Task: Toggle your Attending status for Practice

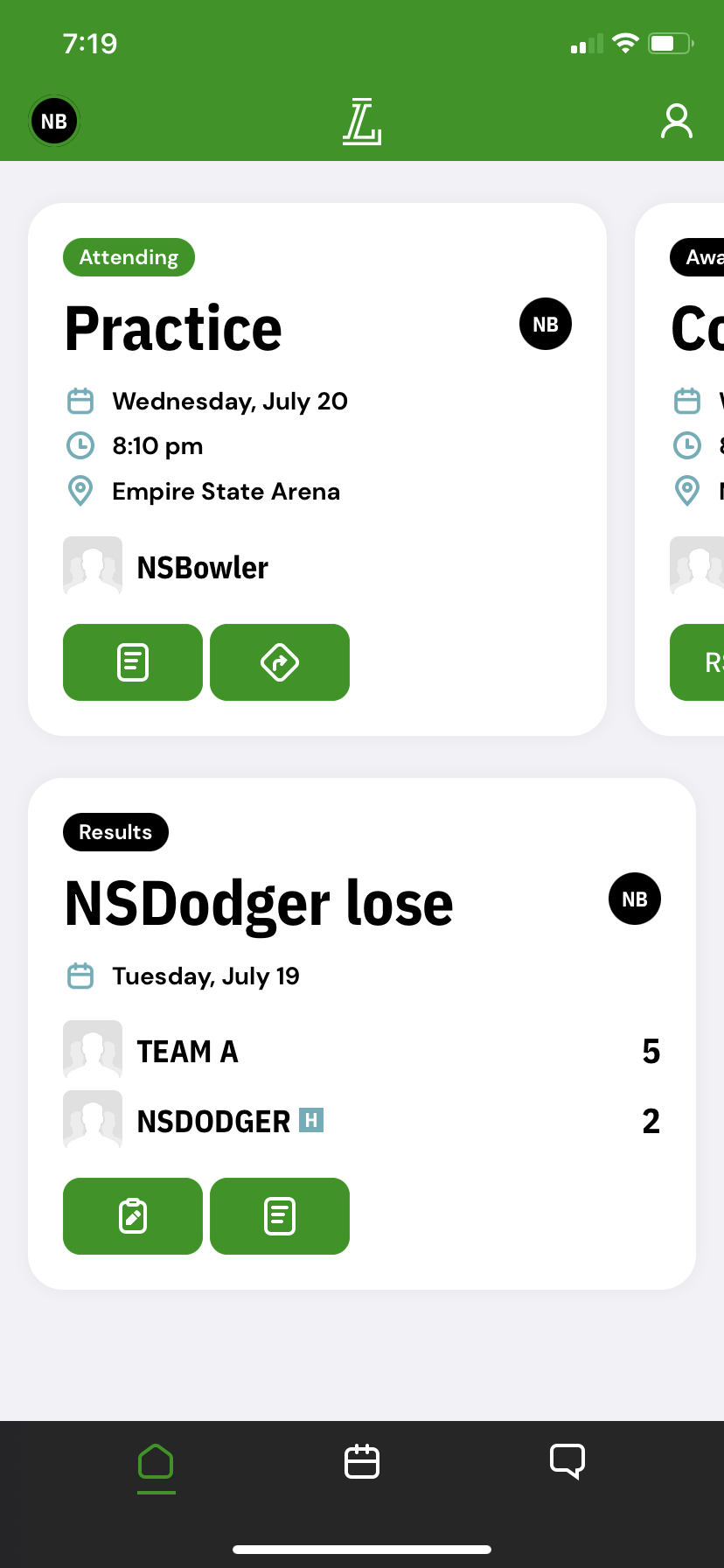Action: (129, 257)
